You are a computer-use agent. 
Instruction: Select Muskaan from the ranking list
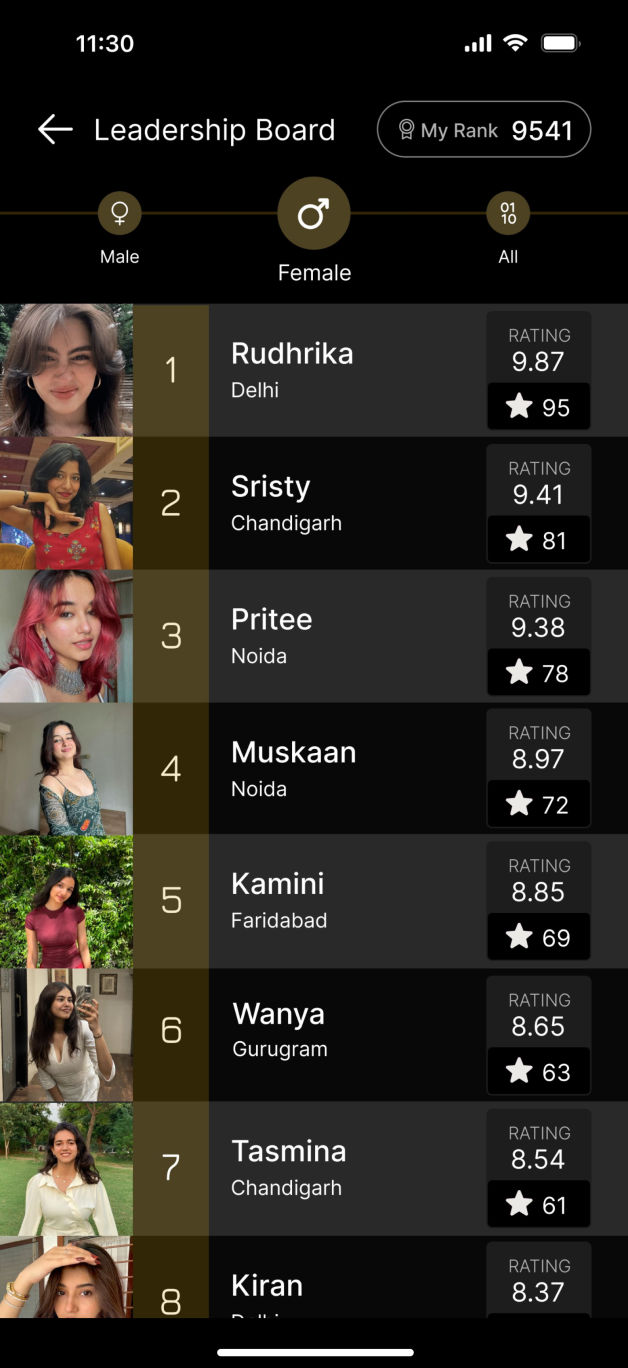tap(314, 769)
